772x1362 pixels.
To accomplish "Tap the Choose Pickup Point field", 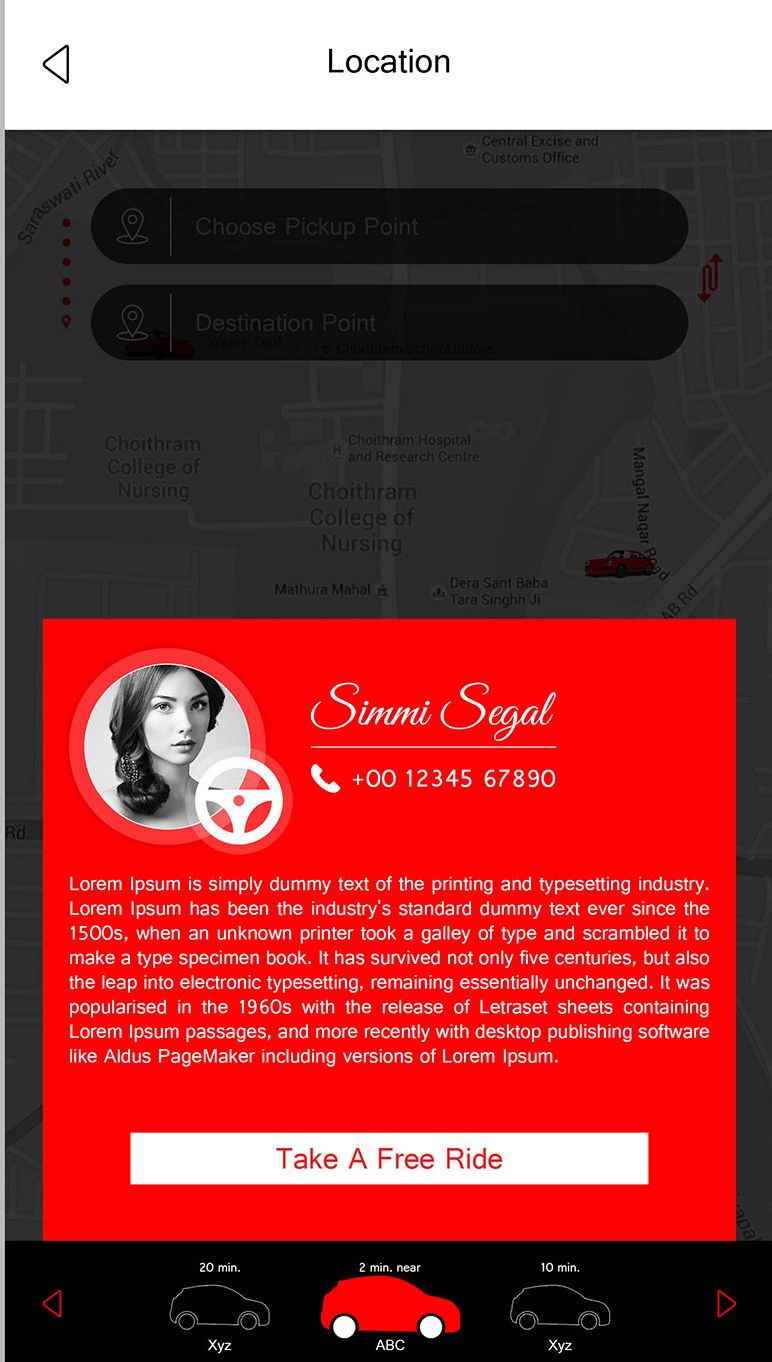I will [389, 226].
